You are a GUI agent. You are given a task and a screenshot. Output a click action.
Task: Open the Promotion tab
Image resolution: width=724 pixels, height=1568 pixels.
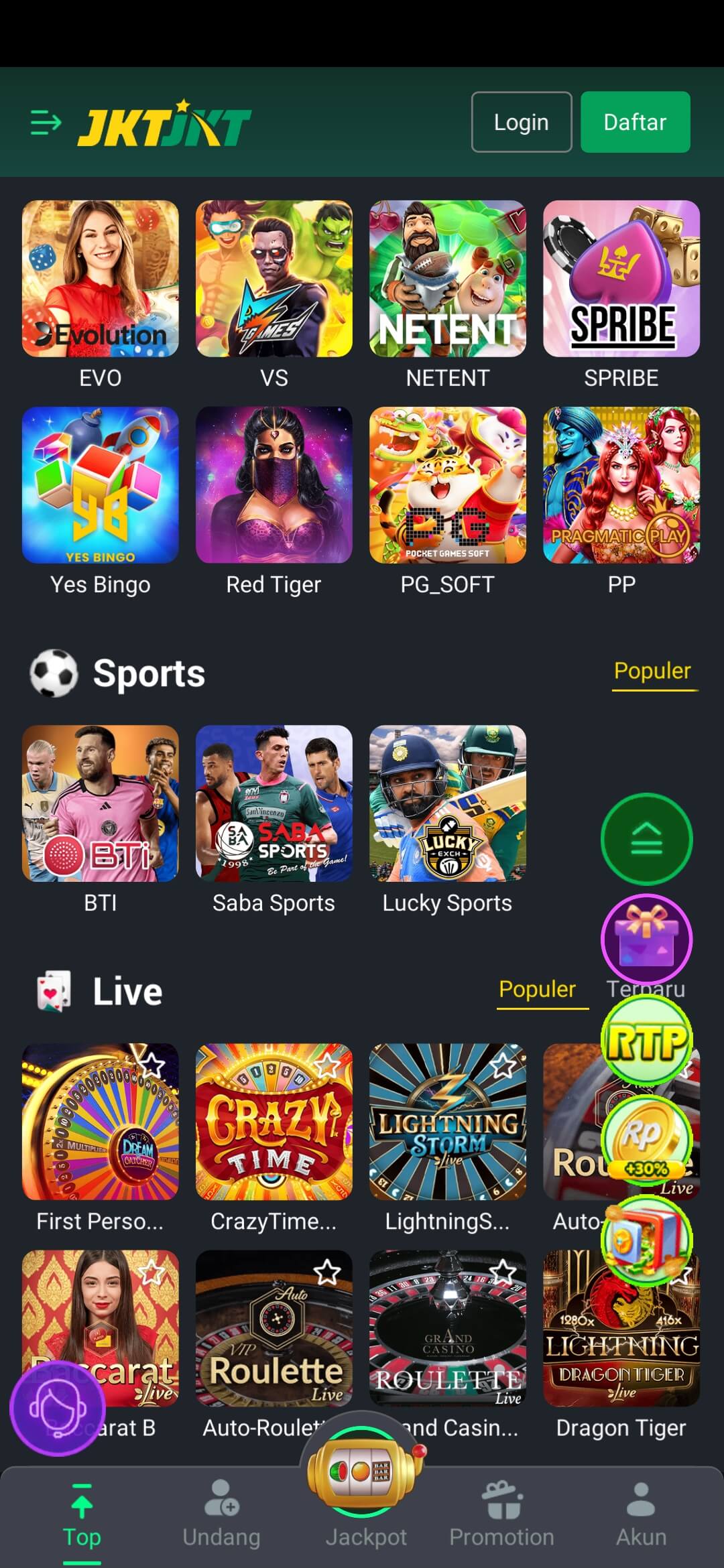coord(501,1516)
